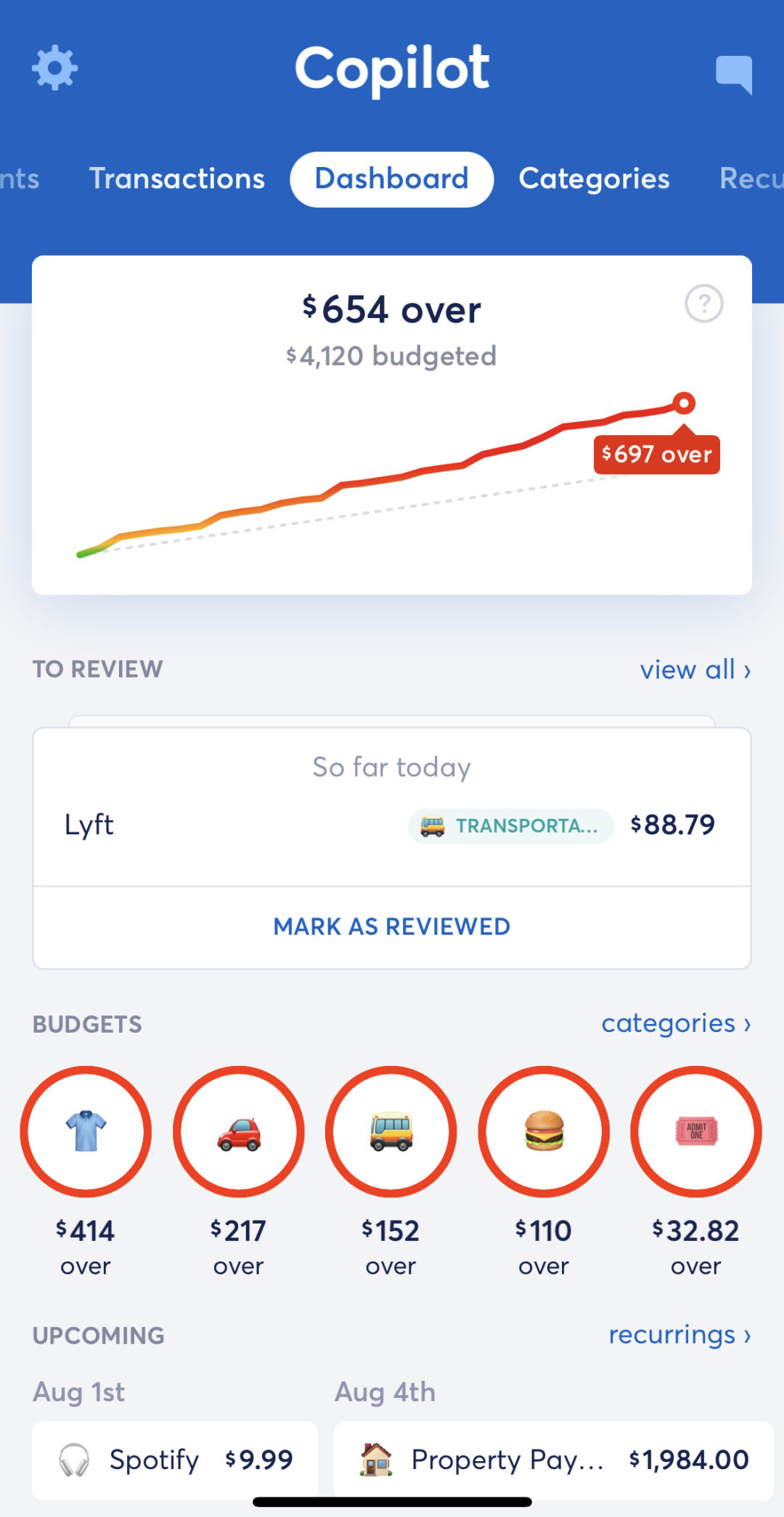Open the Spotify recurring item
Screen dimensions: 784x1517
coord(174,1460)
